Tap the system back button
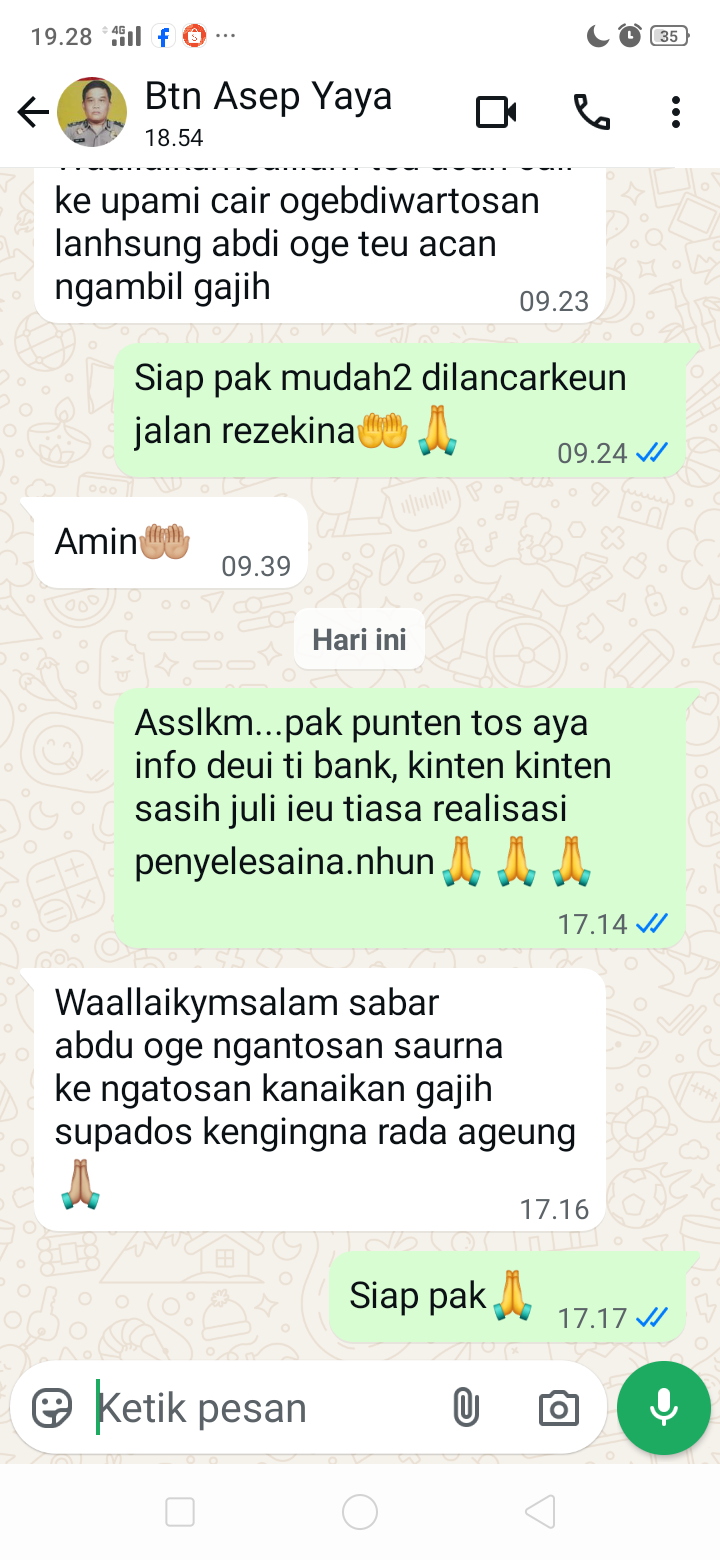 click(x=540, y=1512)
